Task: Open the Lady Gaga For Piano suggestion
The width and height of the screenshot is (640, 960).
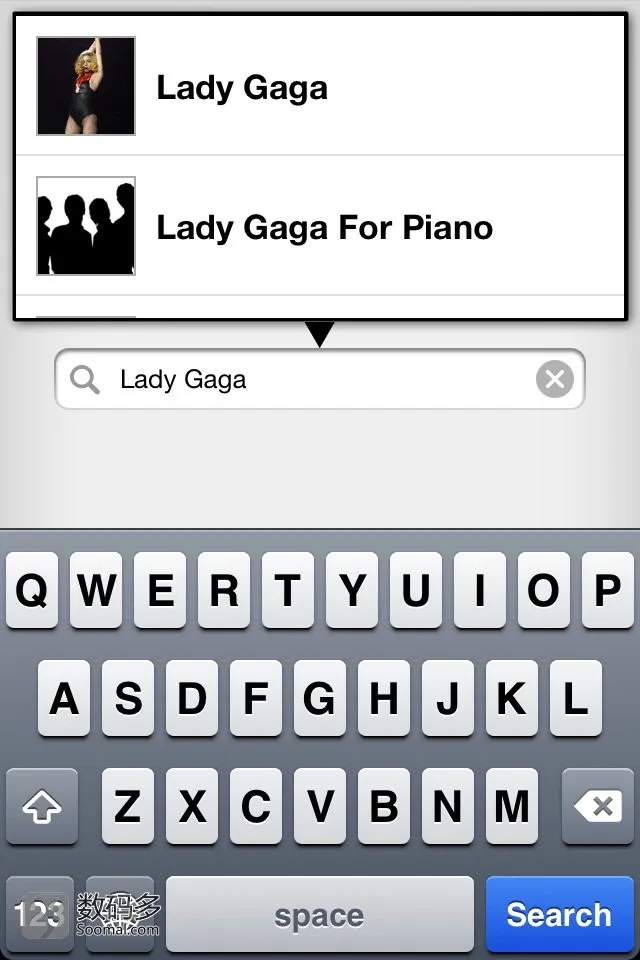Action: [x=320, y=227]
